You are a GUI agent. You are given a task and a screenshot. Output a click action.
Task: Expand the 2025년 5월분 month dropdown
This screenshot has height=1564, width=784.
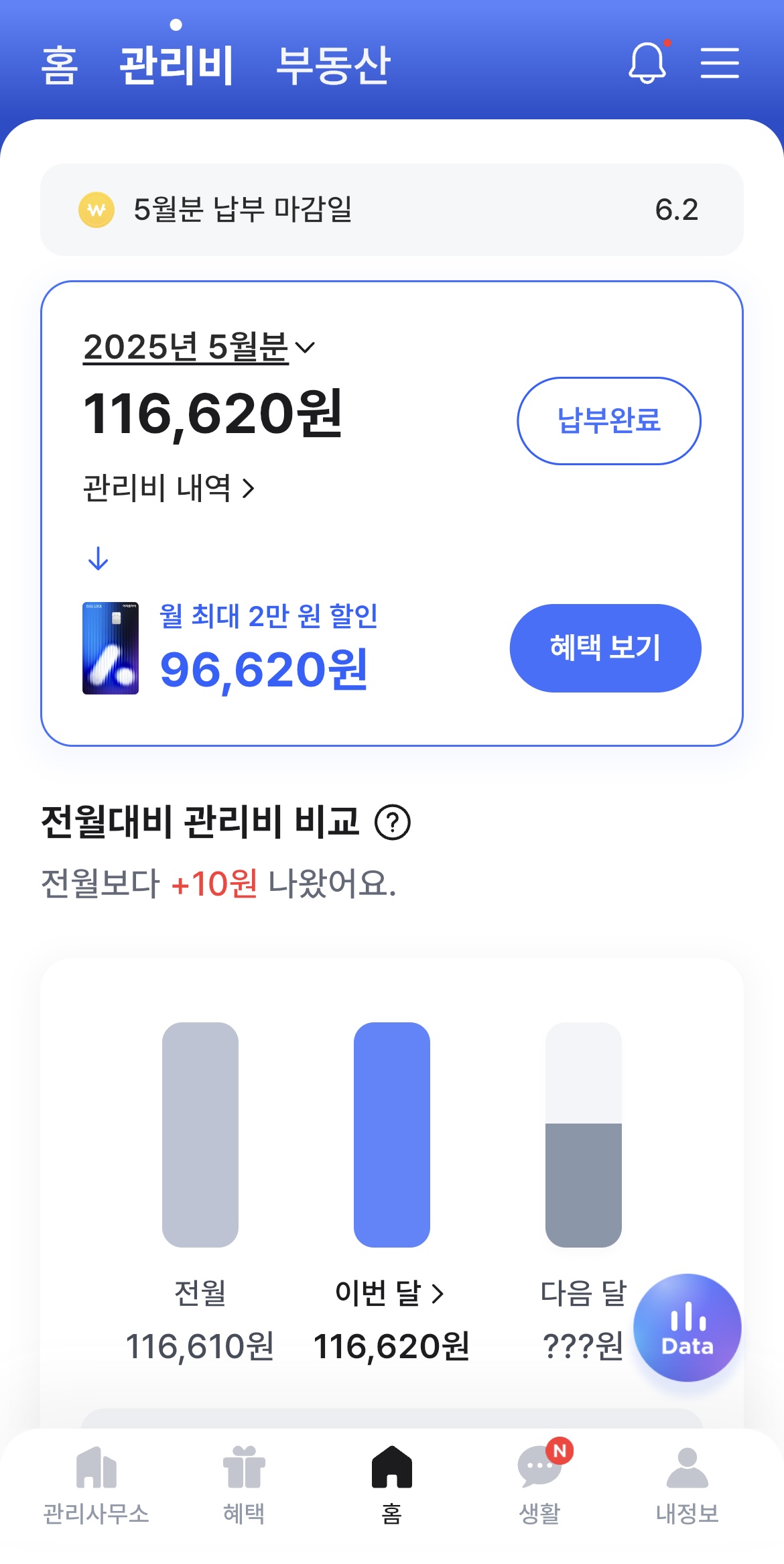coord(198,347)
